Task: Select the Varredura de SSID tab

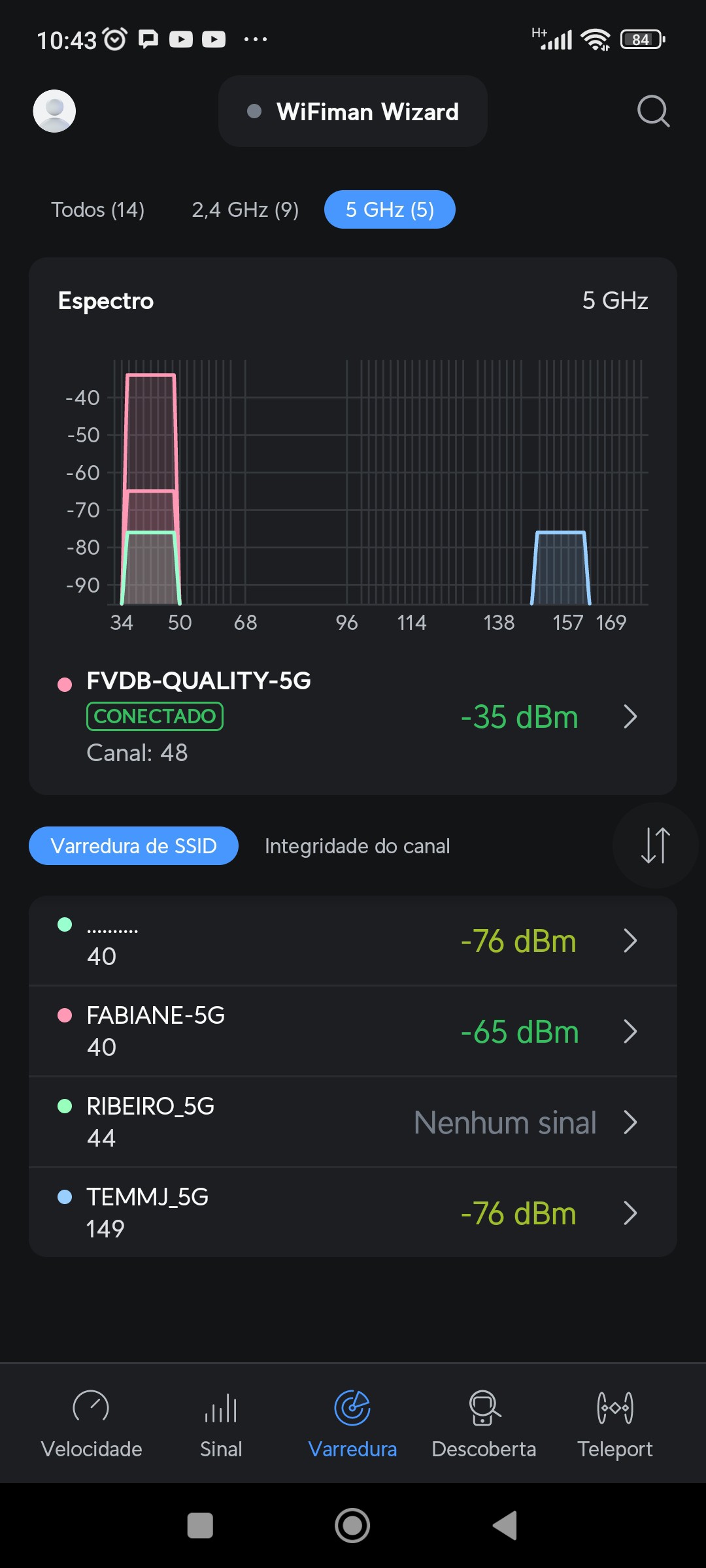Action: [133, 846]
